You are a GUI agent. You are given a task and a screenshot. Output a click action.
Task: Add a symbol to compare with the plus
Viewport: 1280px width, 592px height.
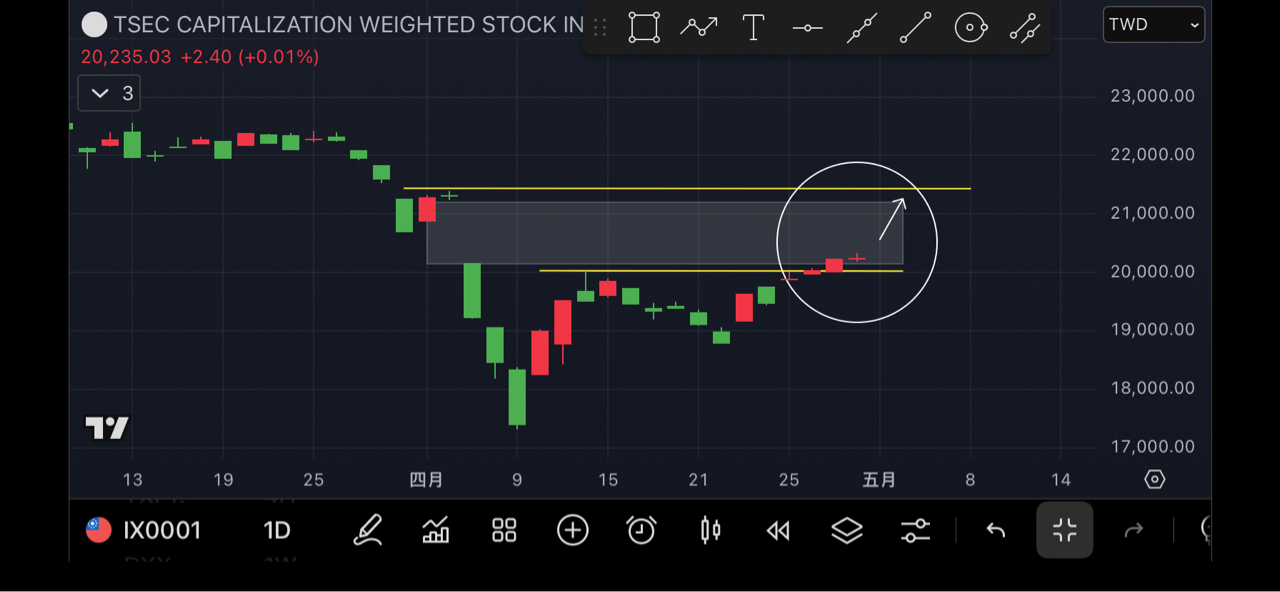572,530
